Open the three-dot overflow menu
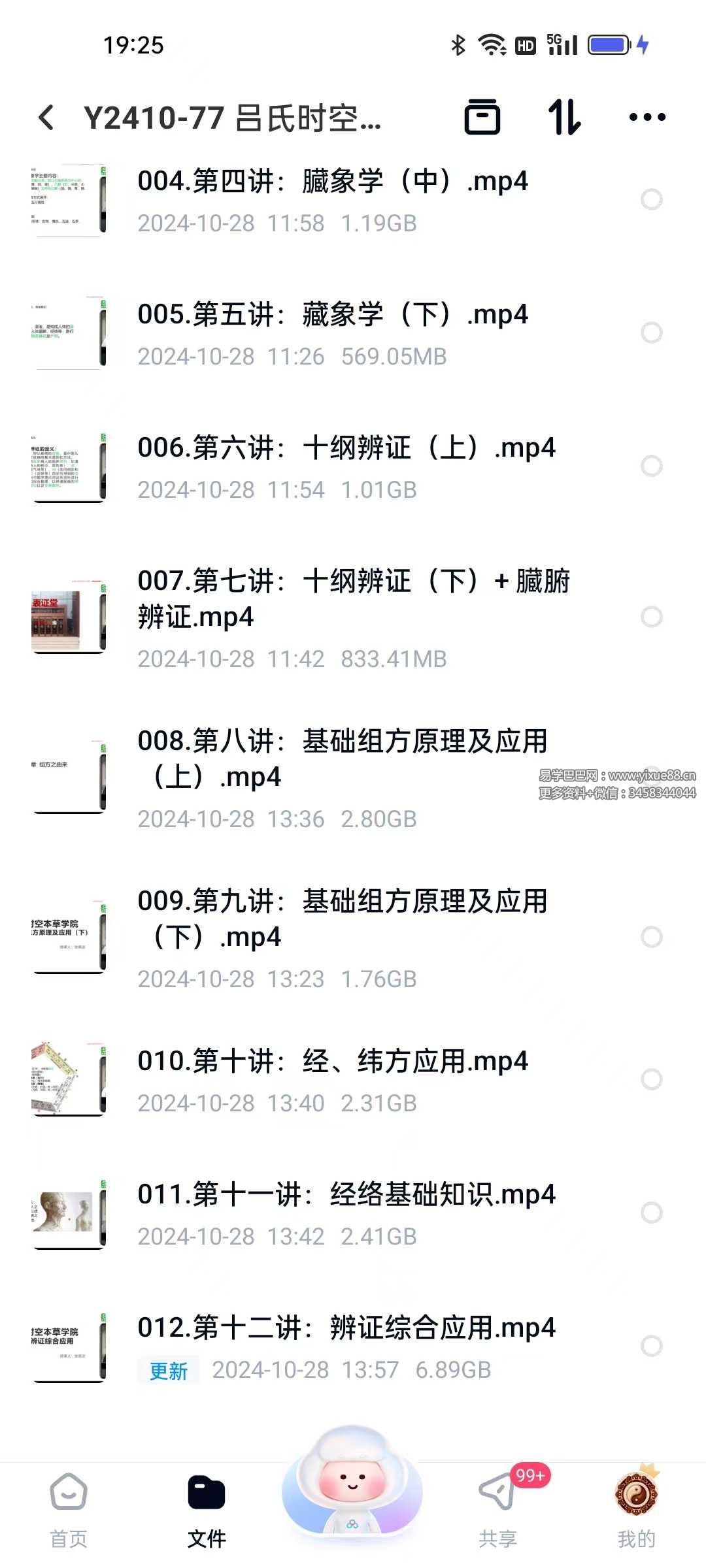 (x=647, y=118)
